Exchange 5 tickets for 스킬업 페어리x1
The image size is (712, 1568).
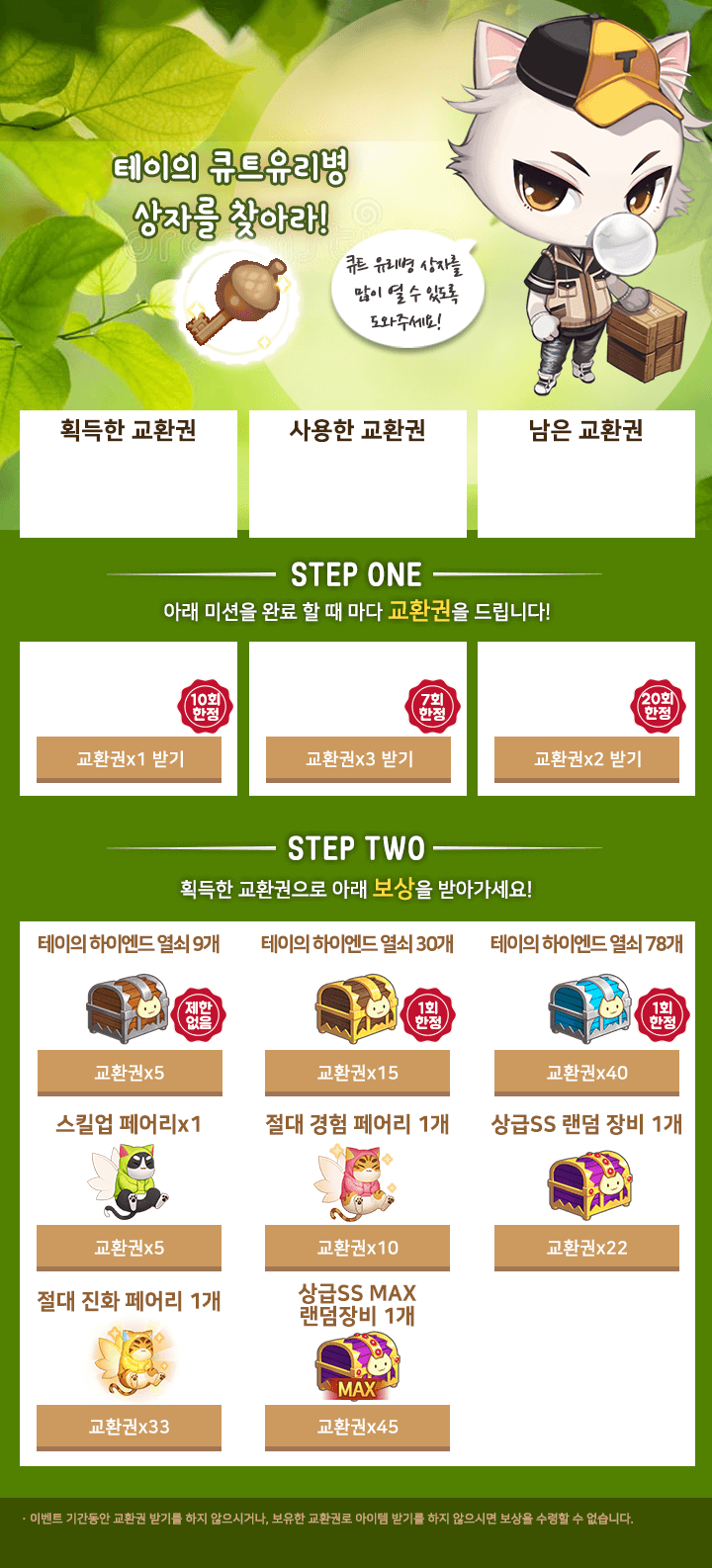click(130, 1249)
